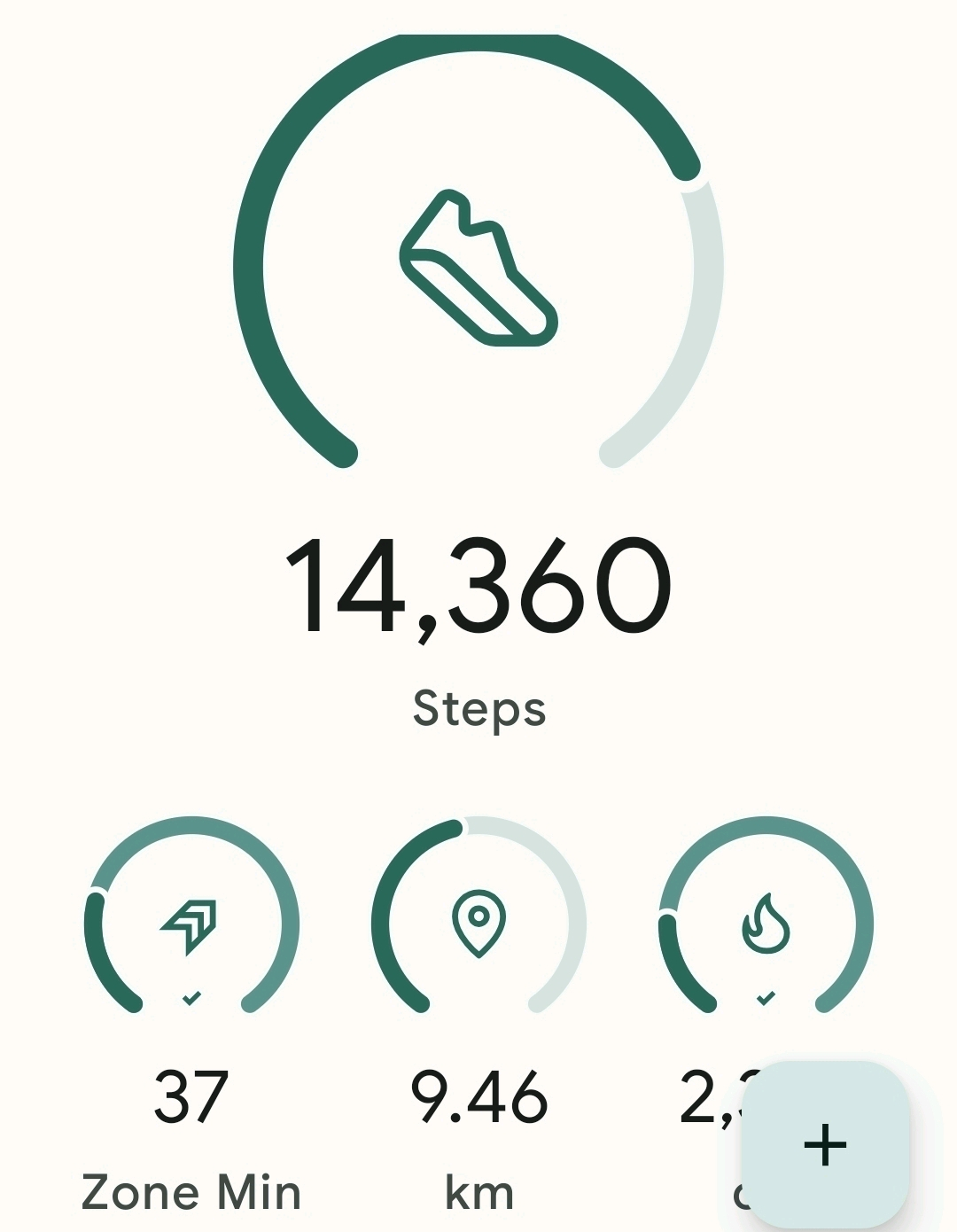Tap the plus floating action button
957x1232 pixels.
point(825,1144)
